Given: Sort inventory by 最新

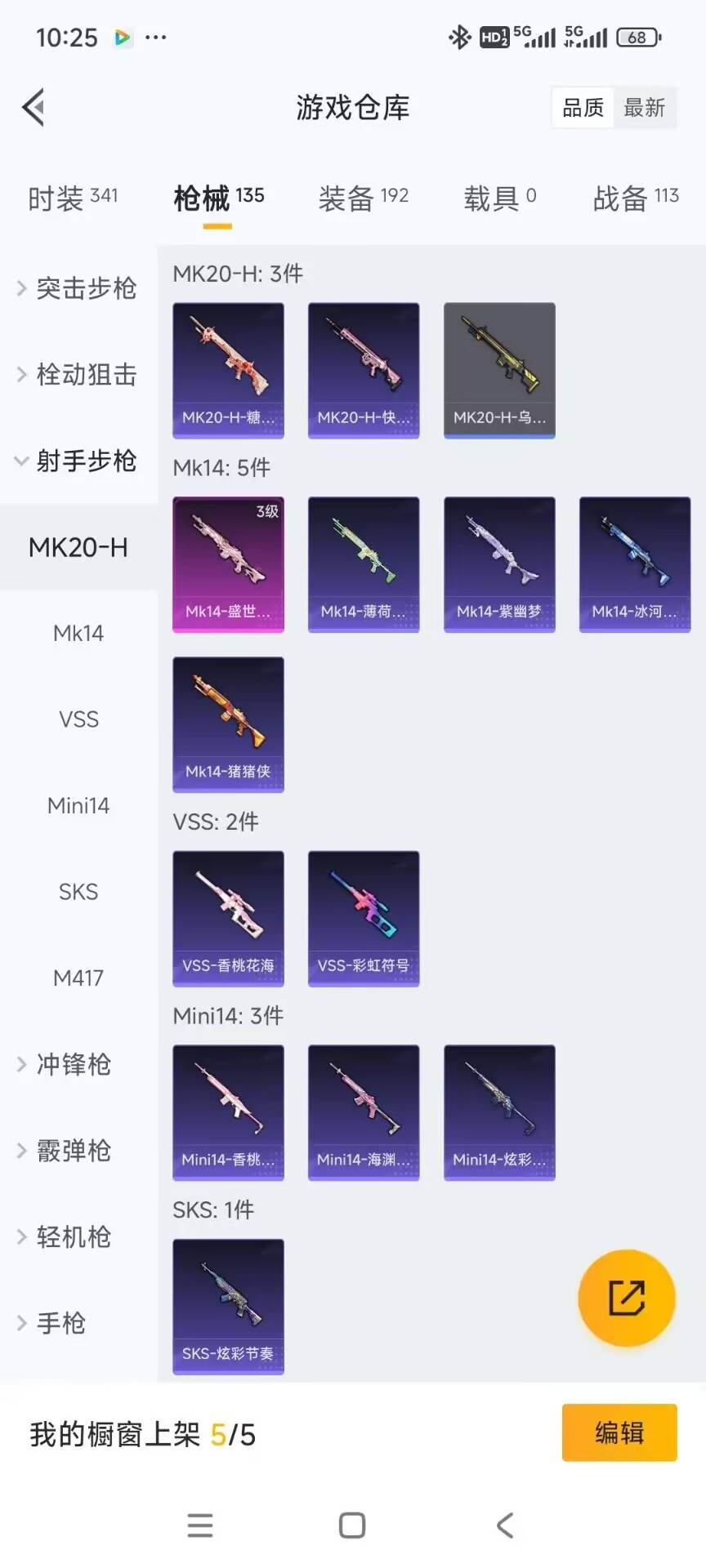Looking at the screenshot, I should 644,108.
